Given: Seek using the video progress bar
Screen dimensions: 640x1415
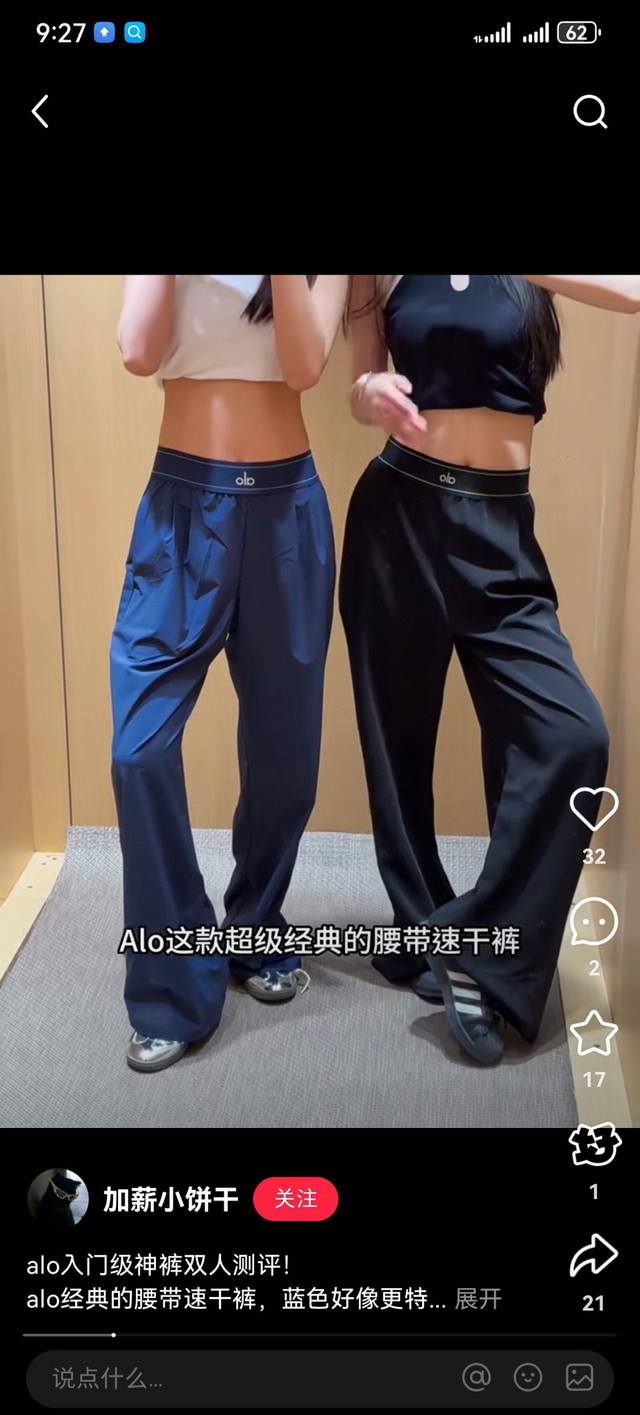Looking at the screenshot, I should 320,1334.
